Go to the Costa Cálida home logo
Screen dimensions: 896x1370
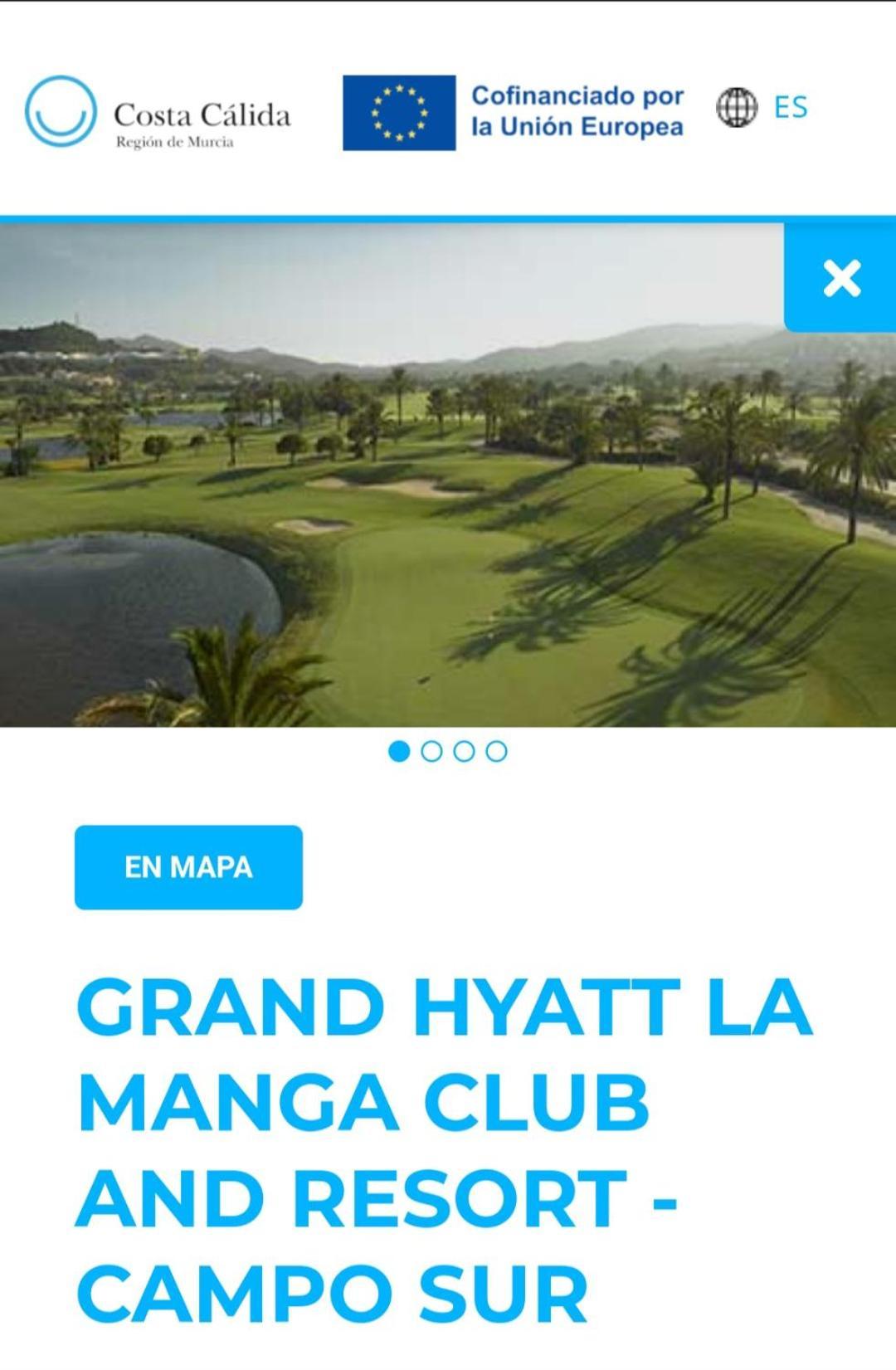click(158, 113)
